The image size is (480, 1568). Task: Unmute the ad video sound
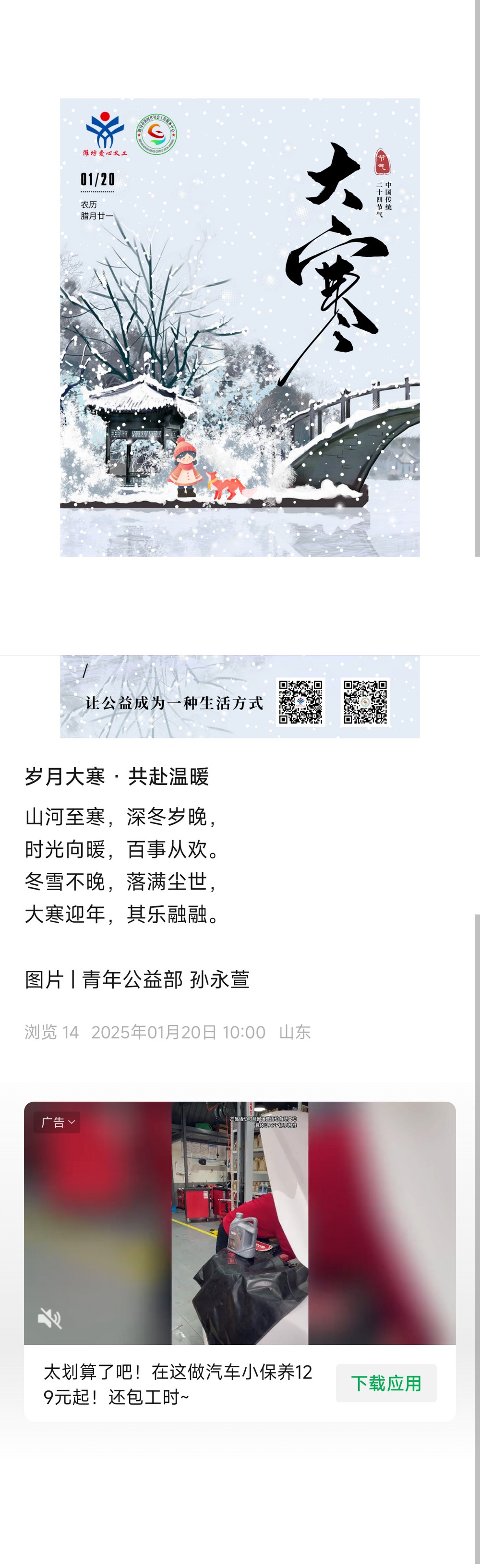point(49,1318)
